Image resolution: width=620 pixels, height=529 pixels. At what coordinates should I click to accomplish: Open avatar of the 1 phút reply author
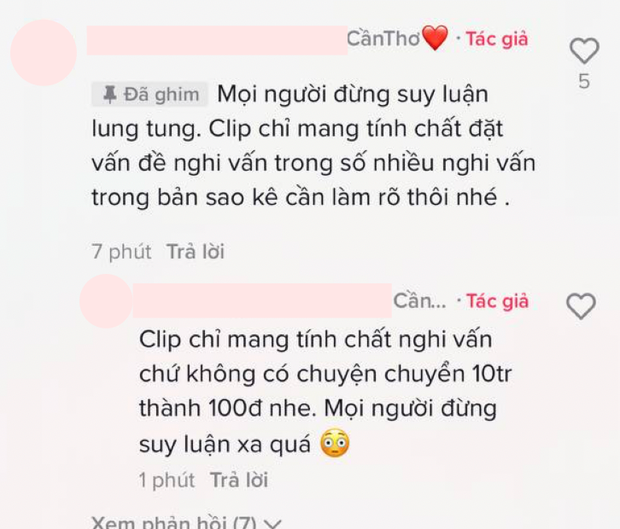click(x=105, y=300)
